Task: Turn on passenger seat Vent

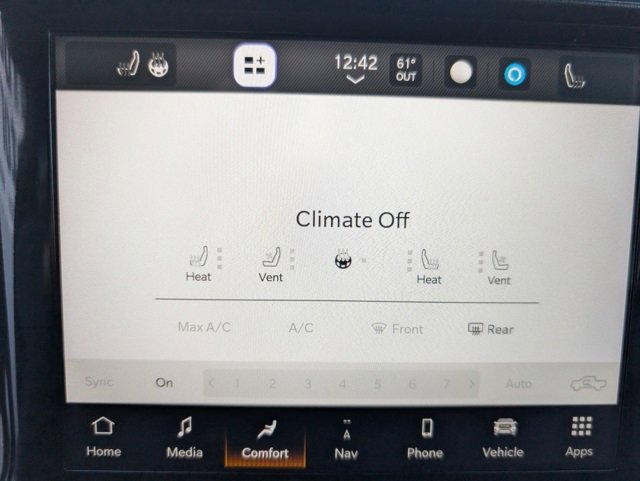Action: click(498, 267)
